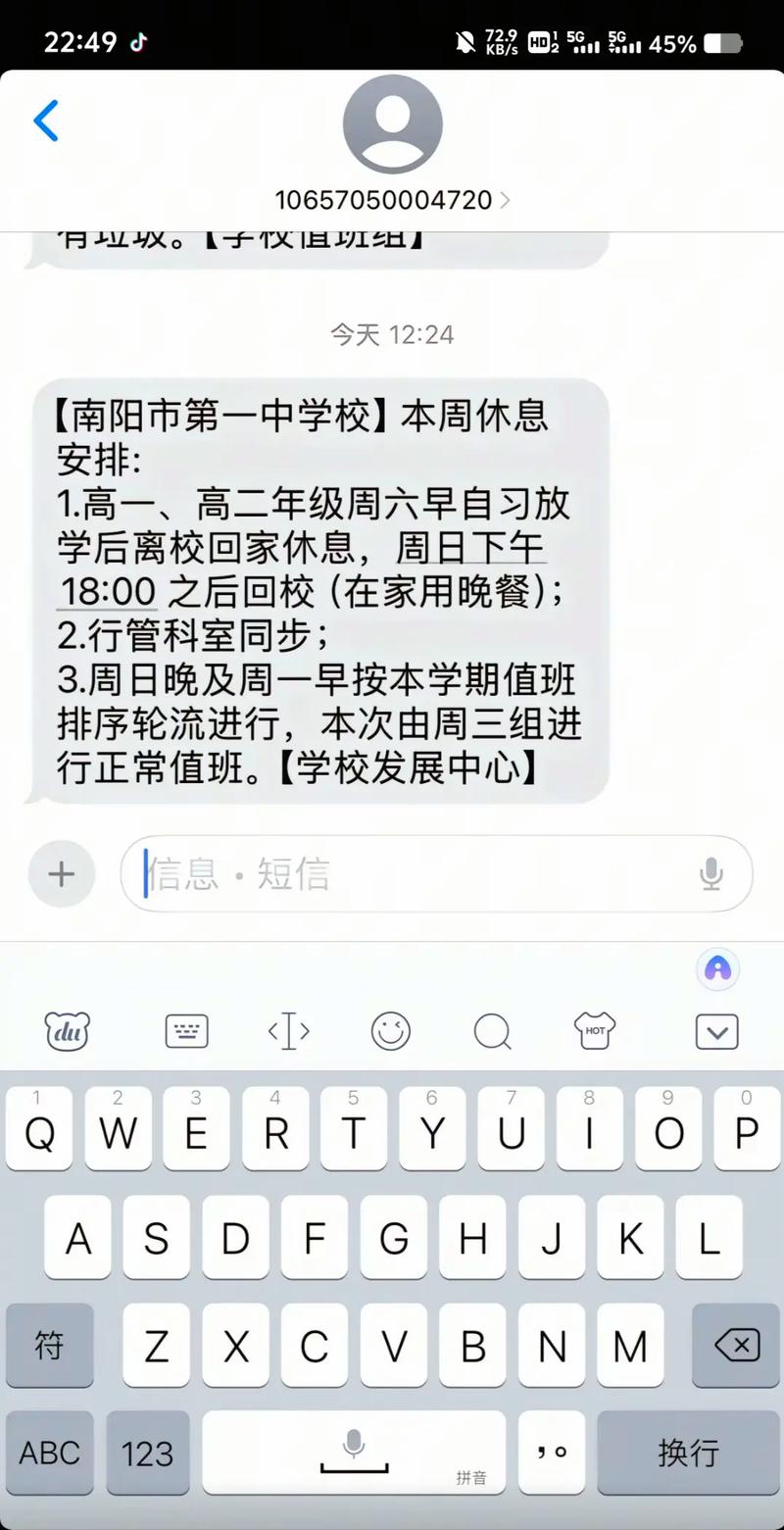This screenshot has height=1530, width=784.
Task: Open the AI assistant bubble above the keyboard
Action: click(x=716, y=969)
